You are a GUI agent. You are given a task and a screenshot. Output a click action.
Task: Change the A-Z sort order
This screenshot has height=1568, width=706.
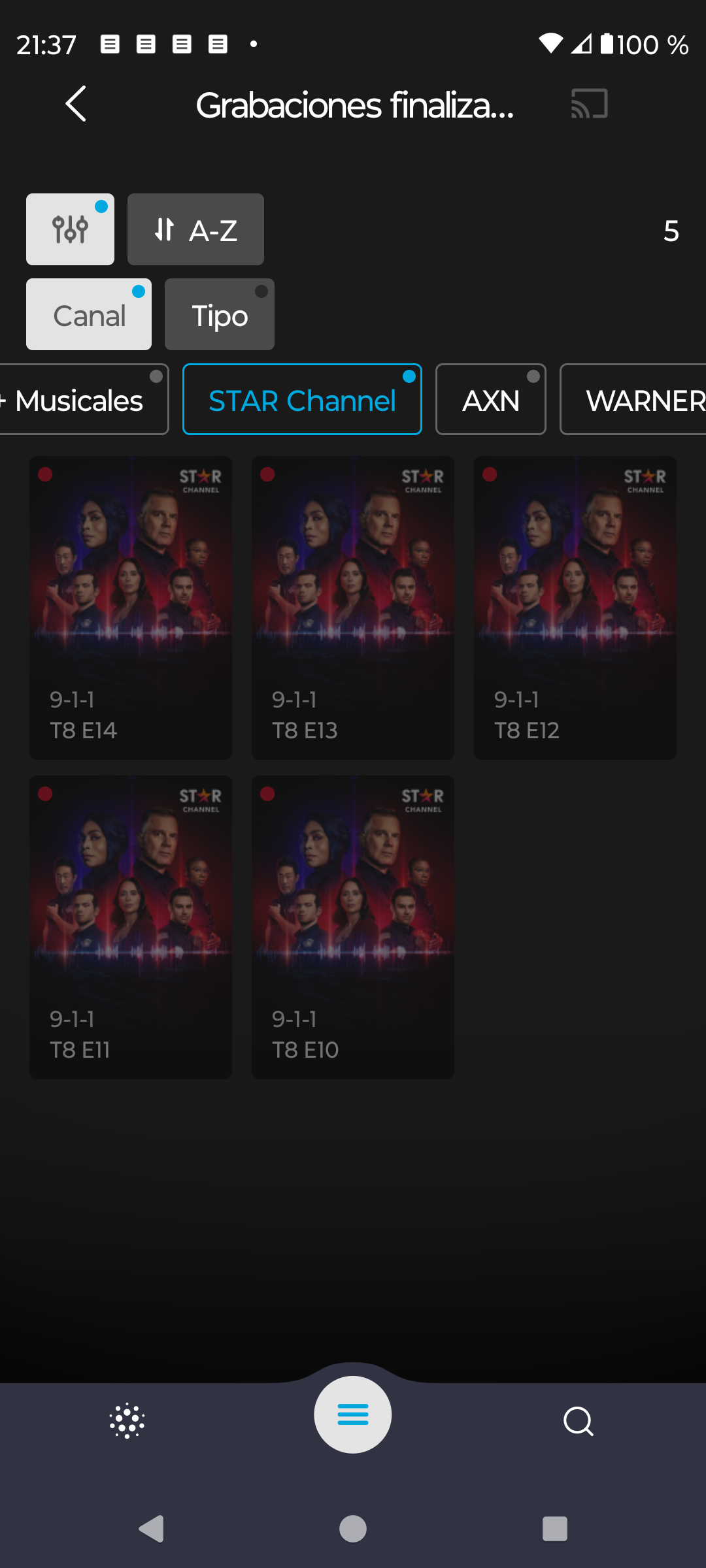pyautogui.click(x=195, y=229)
